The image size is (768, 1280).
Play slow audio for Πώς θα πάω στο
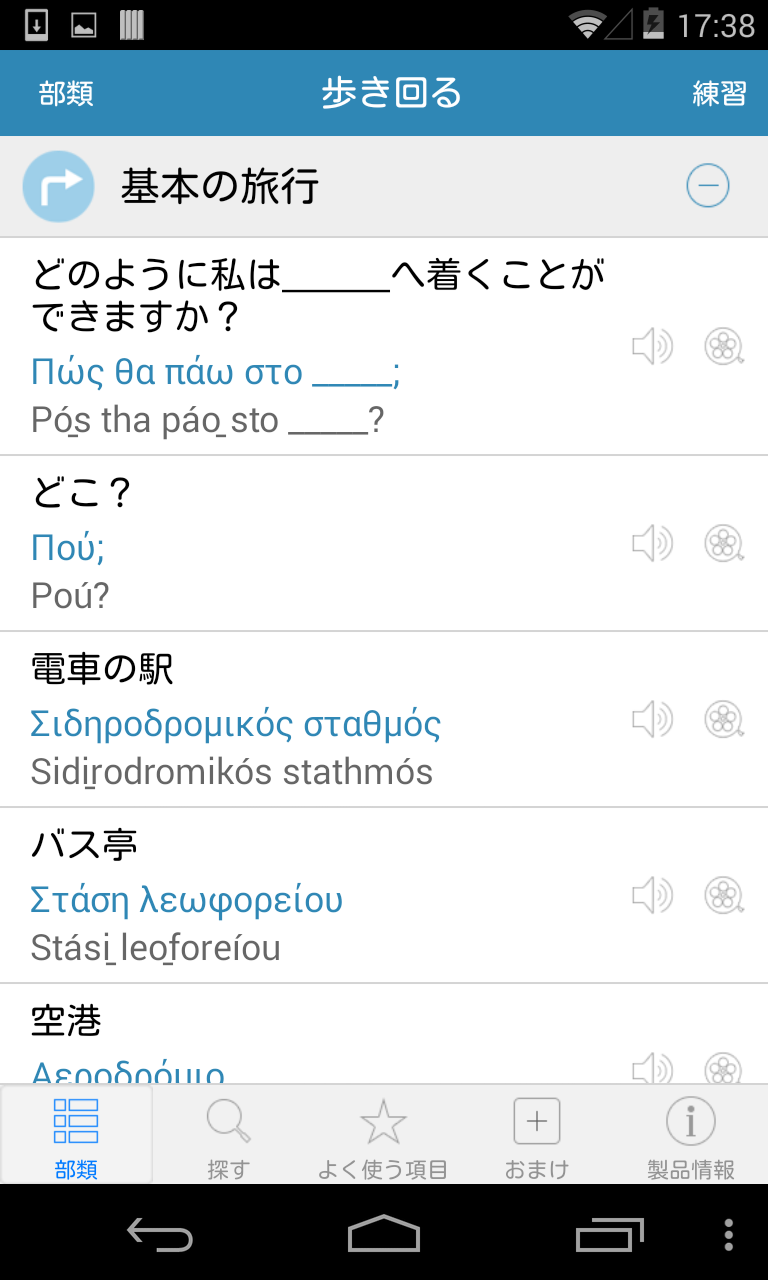click(x=724, y=347)
